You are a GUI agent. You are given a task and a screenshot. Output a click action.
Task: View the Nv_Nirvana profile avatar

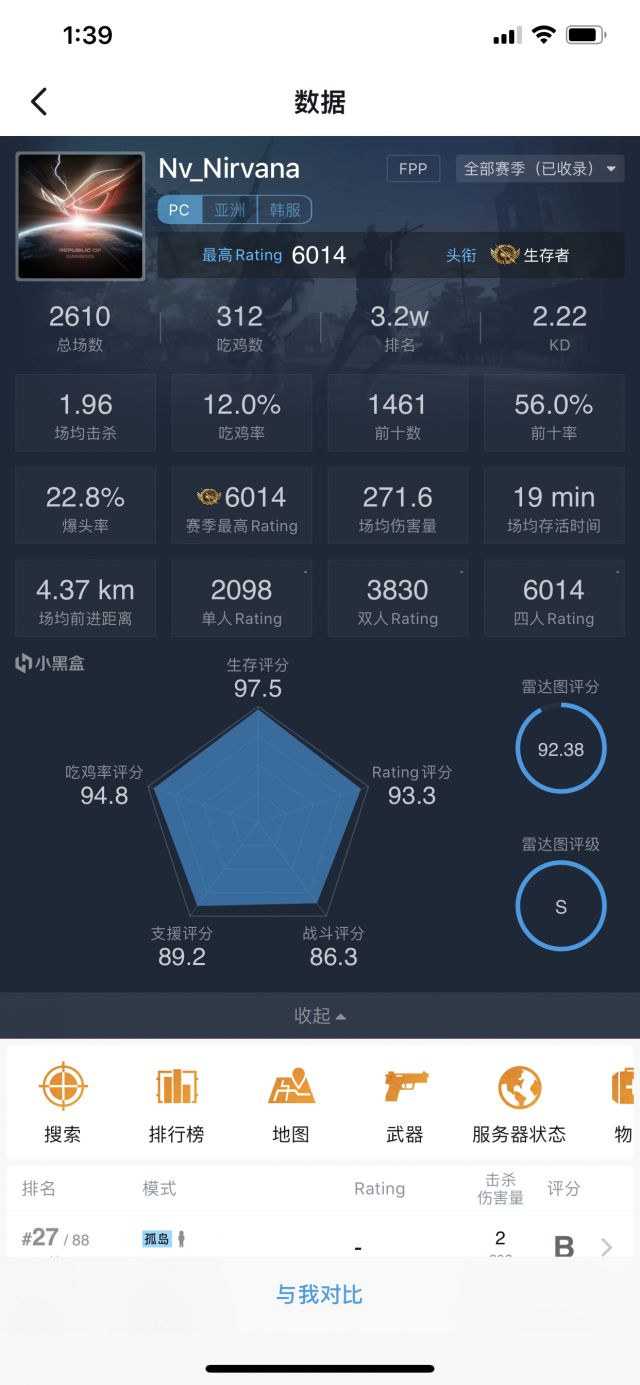pos(80,216)
